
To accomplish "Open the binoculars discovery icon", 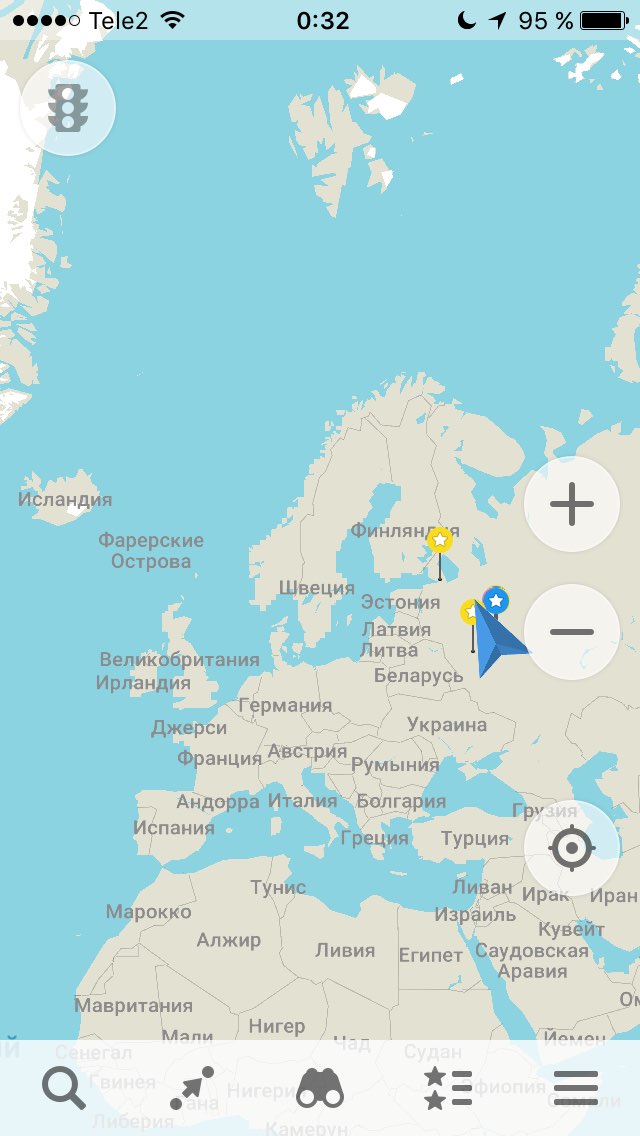I will click(x=320, y=1088).
